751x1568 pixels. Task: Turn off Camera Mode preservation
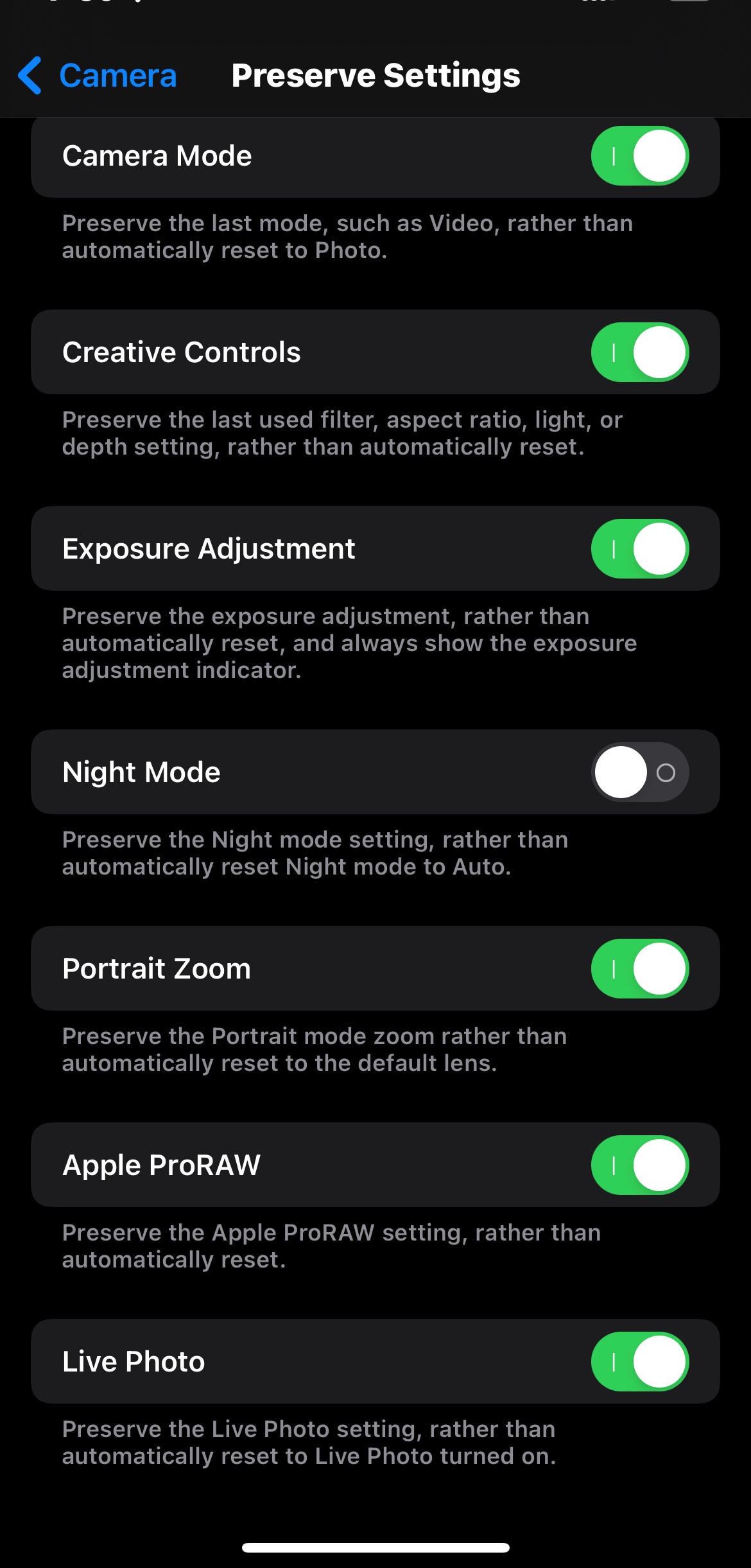coord(640,156)
